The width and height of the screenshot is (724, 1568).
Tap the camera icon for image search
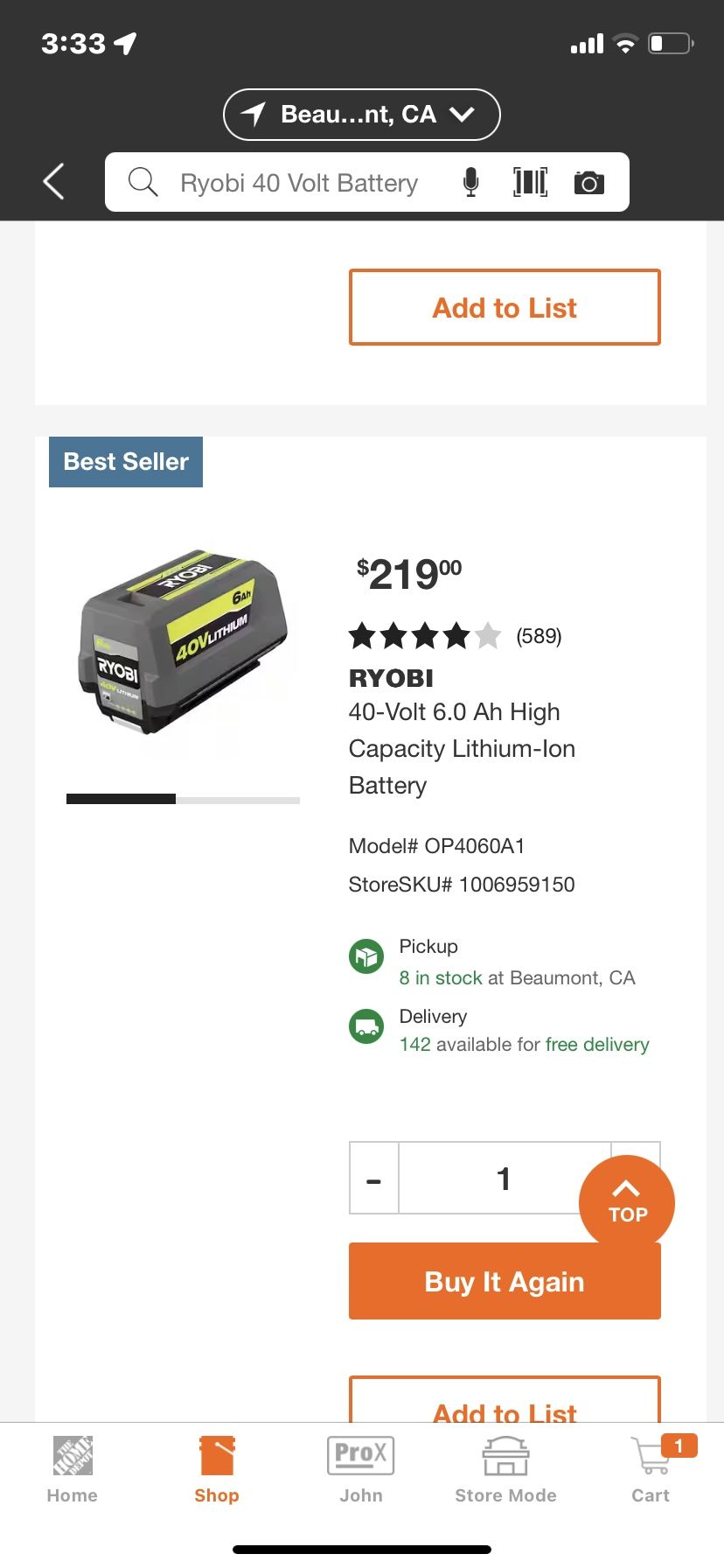[x=589, y=182]
